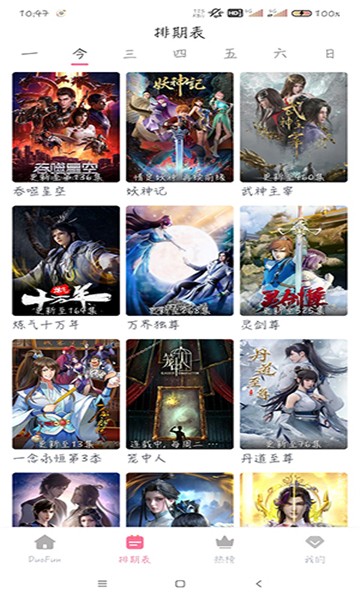
Task: Switch to the 五 day tab
Action: [230, 54]
